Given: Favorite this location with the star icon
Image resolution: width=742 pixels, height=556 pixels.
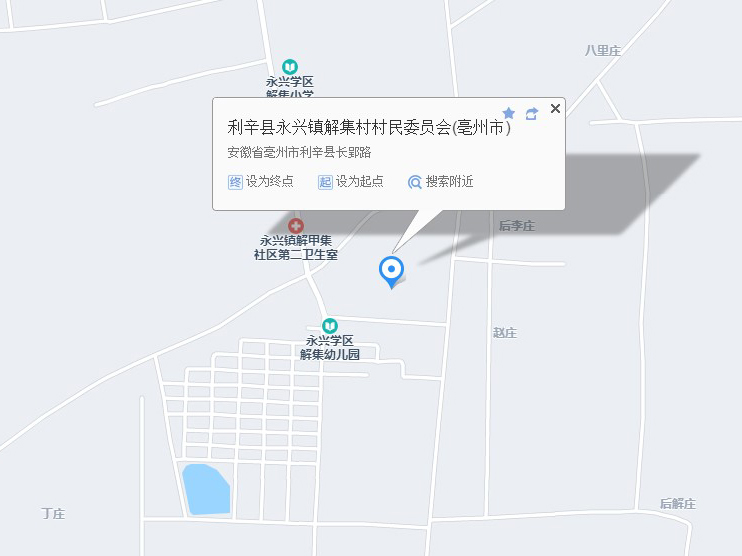Looking at the screenshot, I should 509,113.
